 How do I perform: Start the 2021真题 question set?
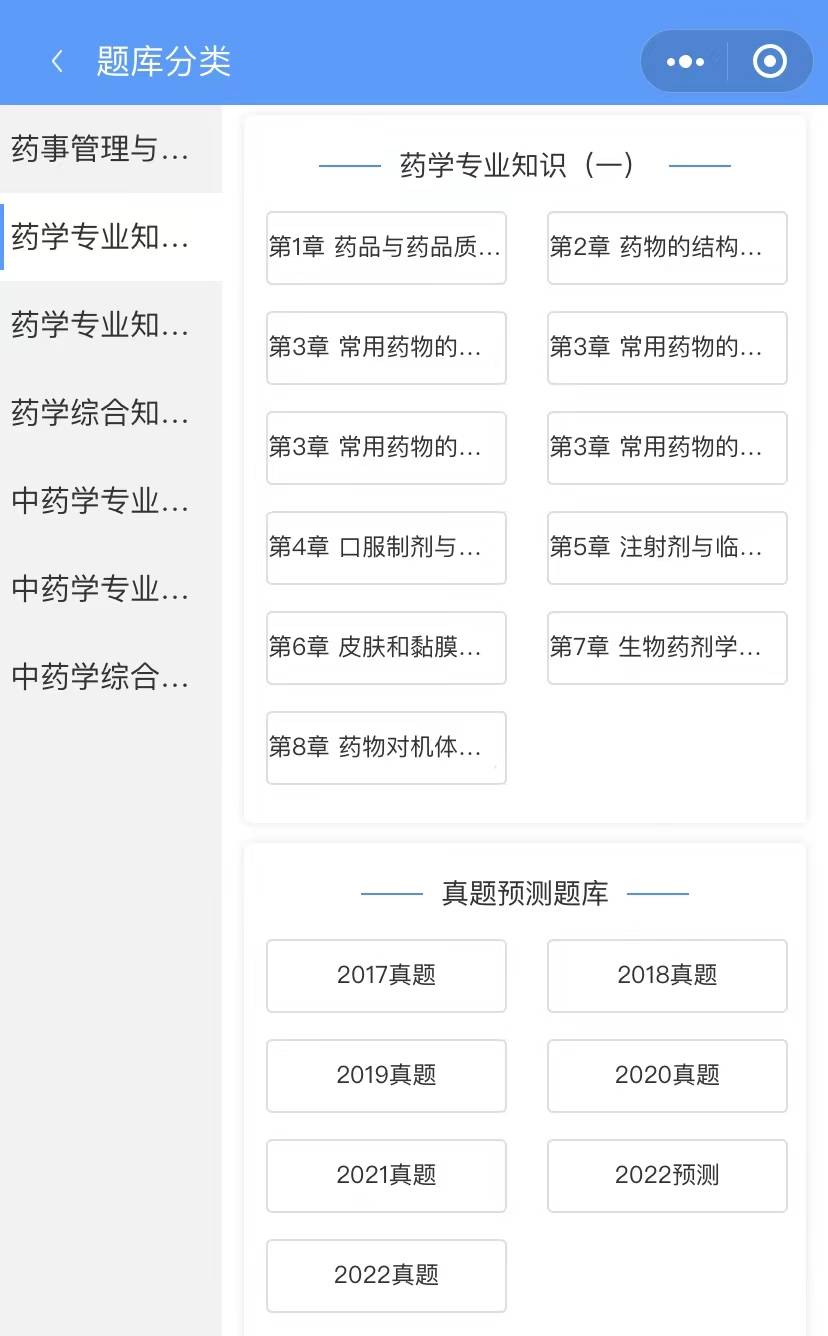click(x=386, y=1176)
